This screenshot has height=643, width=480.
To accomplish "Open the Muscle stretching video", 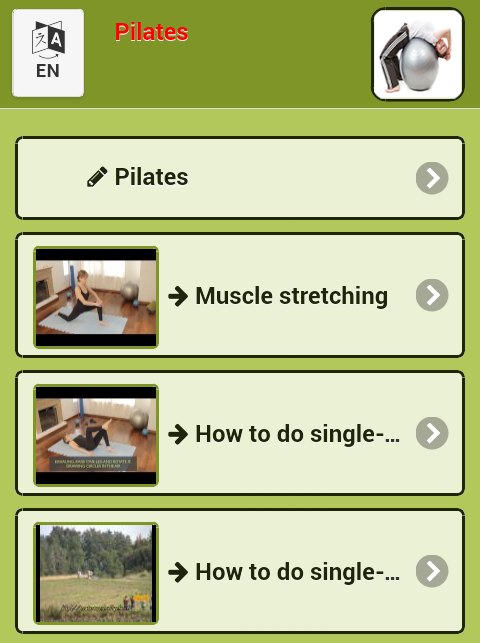I will pos(240,295).
